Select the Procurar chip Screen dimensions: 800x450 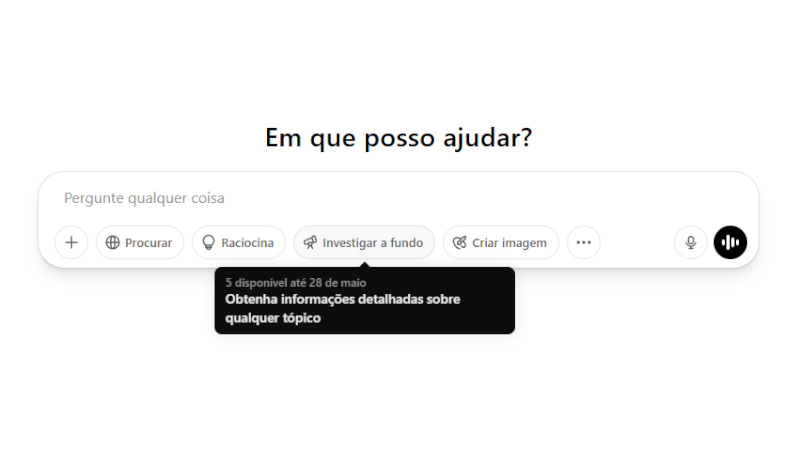pos(140,242)
